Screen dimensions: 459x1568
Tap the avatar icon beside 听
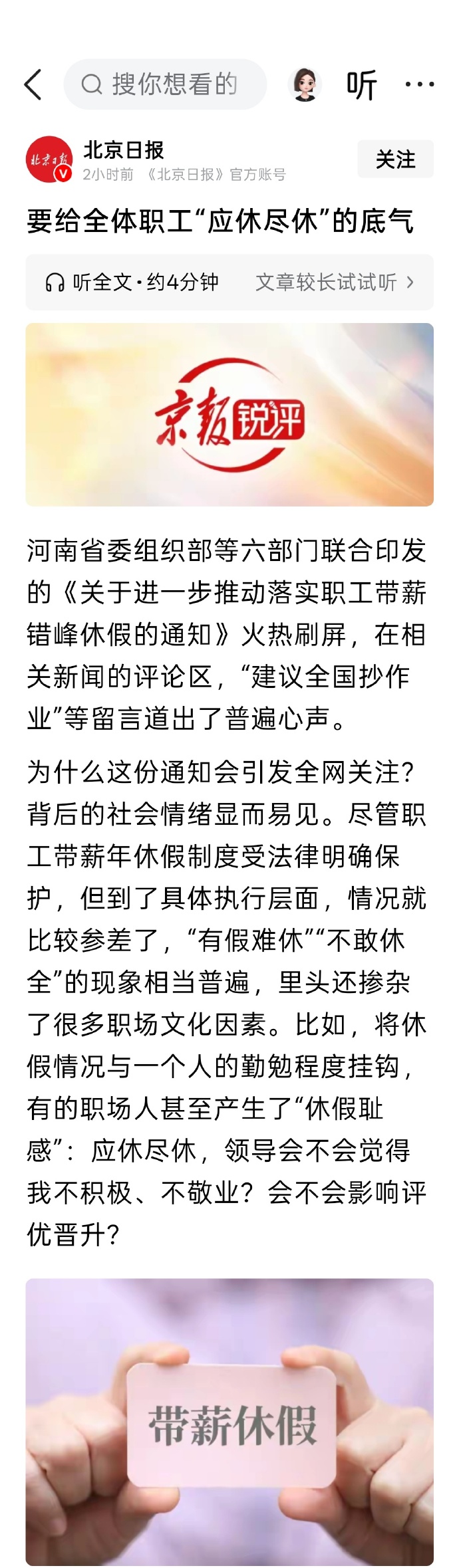pos(305,84)
